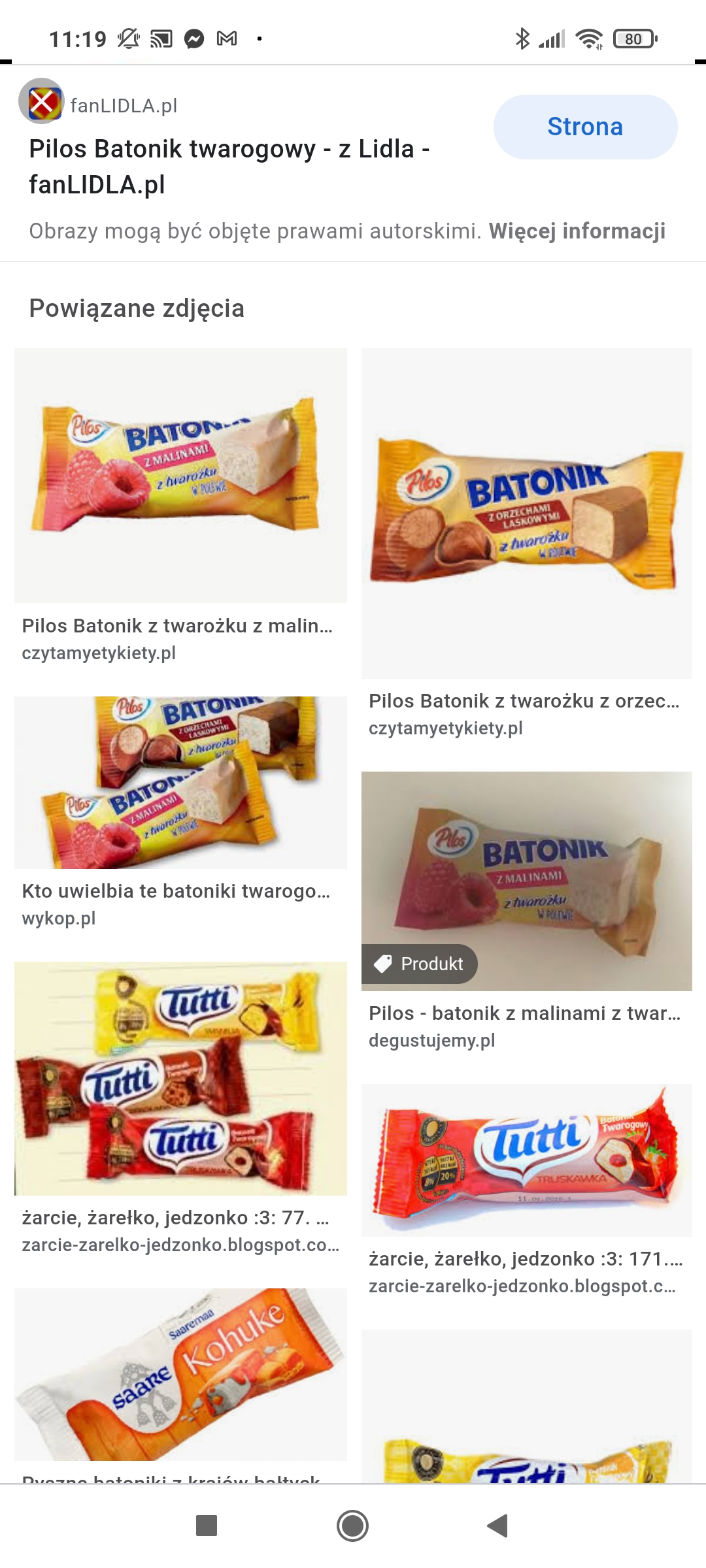706x1568 pixels.
Task: View the Tutti Truskawka bar image
Action: click(x=526, y=1160)
